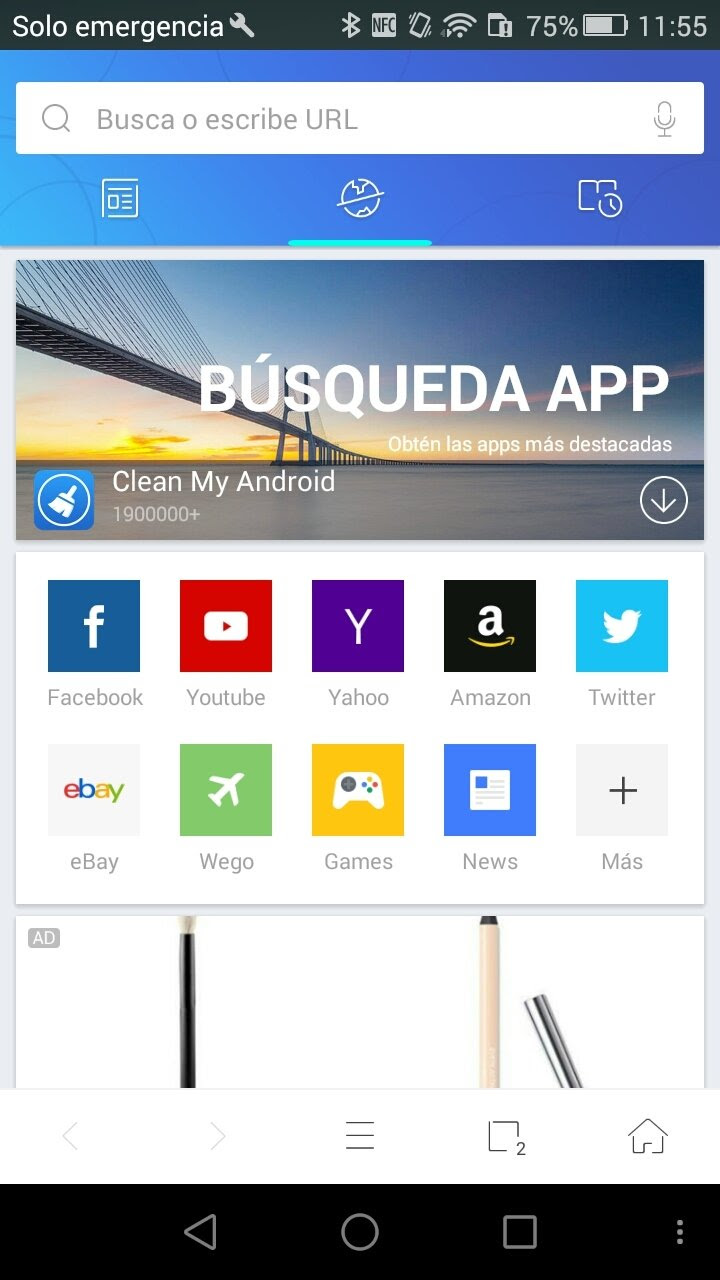
Task: Open the Twitter shortcut
Action: (622, 626)
